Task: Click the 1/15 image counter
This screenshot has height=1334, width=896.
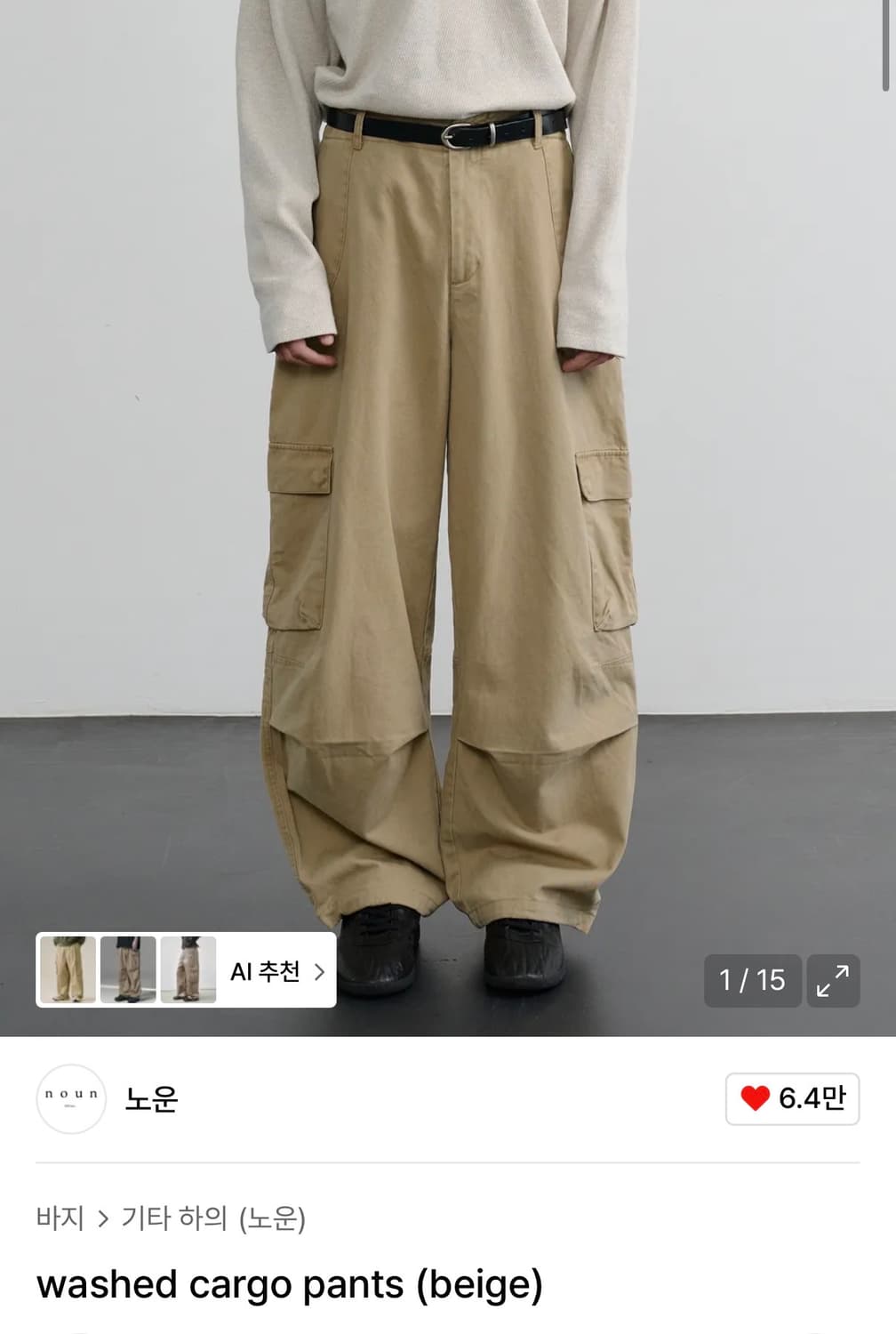Action: click(752, 980)
